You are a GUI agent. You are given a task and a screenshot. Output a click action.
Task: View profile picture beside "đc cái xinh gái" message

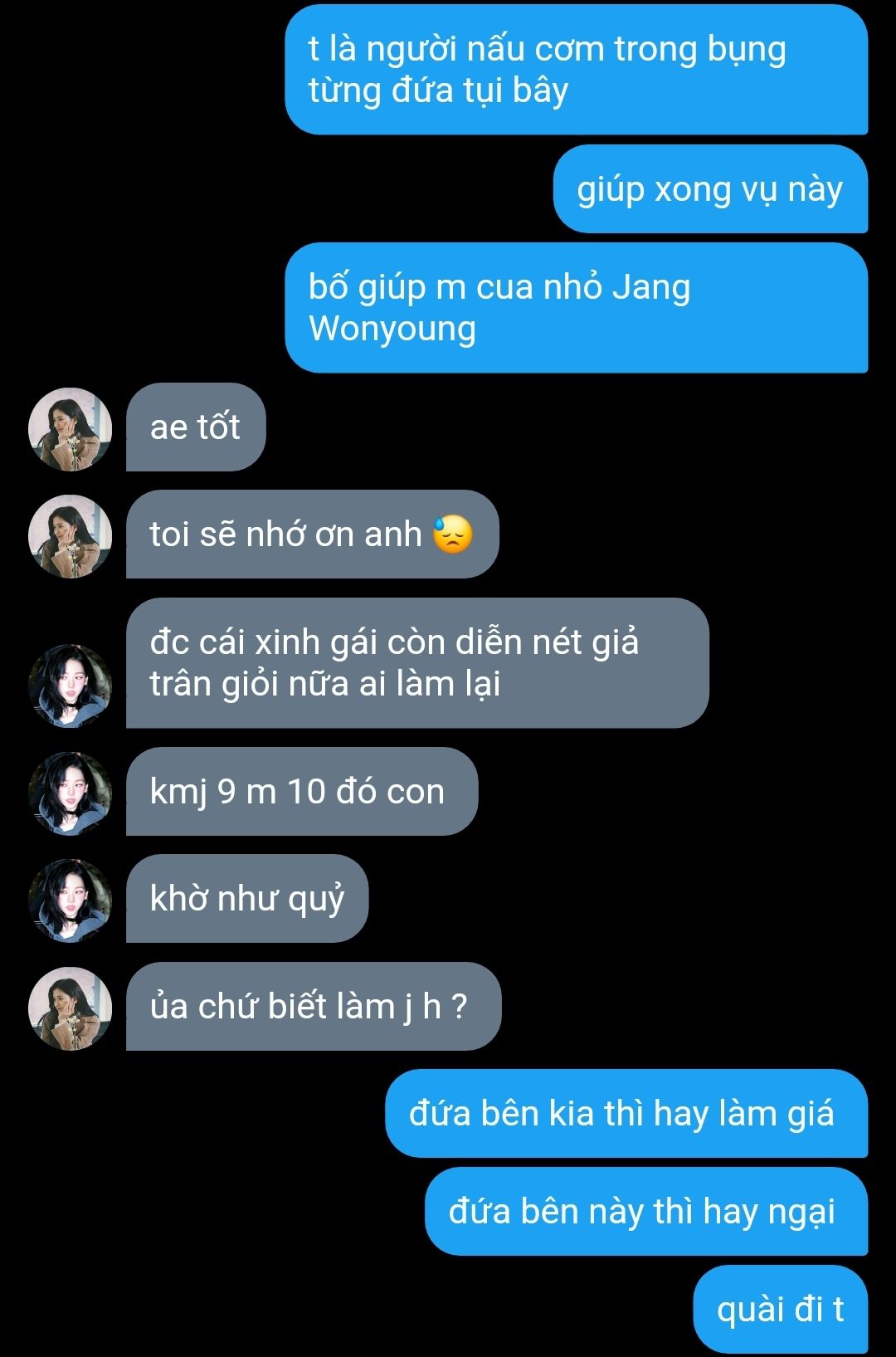coord(70,686)
